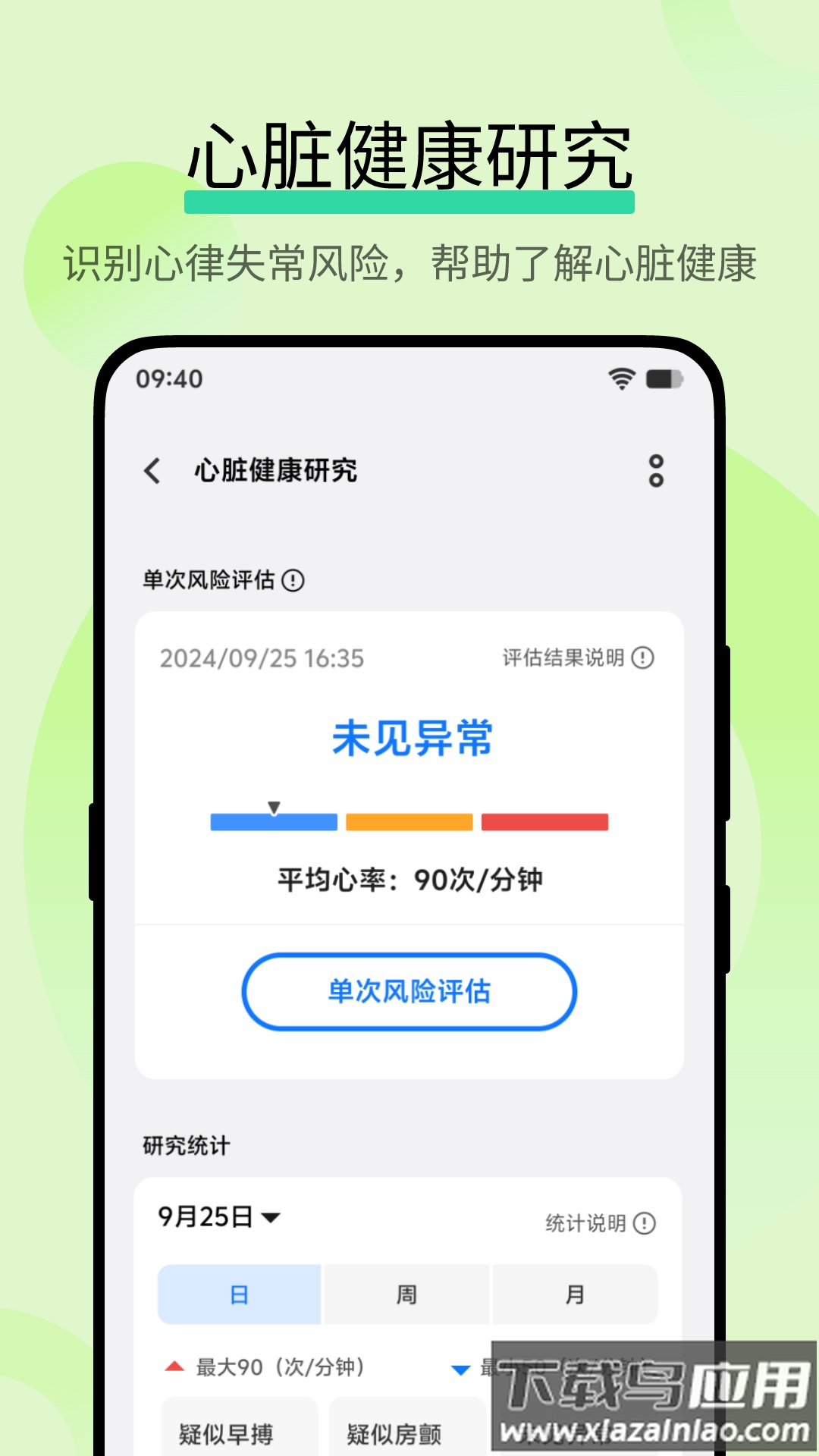The width and height of the screenshot is (819, 1456).
Task: Open the more options two-dot menu
Action: [656, 471]
